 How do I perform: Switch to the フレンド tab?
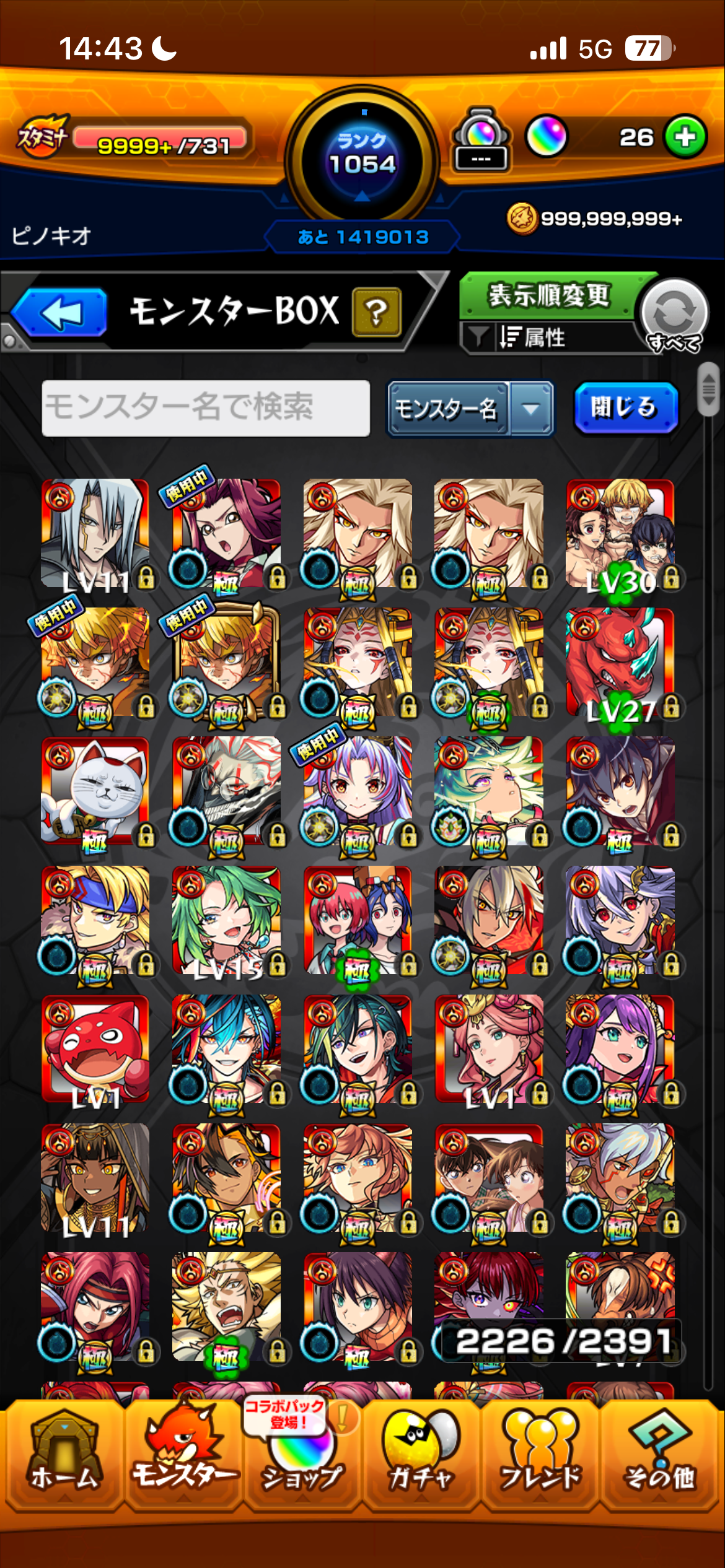pyautogui.click(x=540, y=1454)
